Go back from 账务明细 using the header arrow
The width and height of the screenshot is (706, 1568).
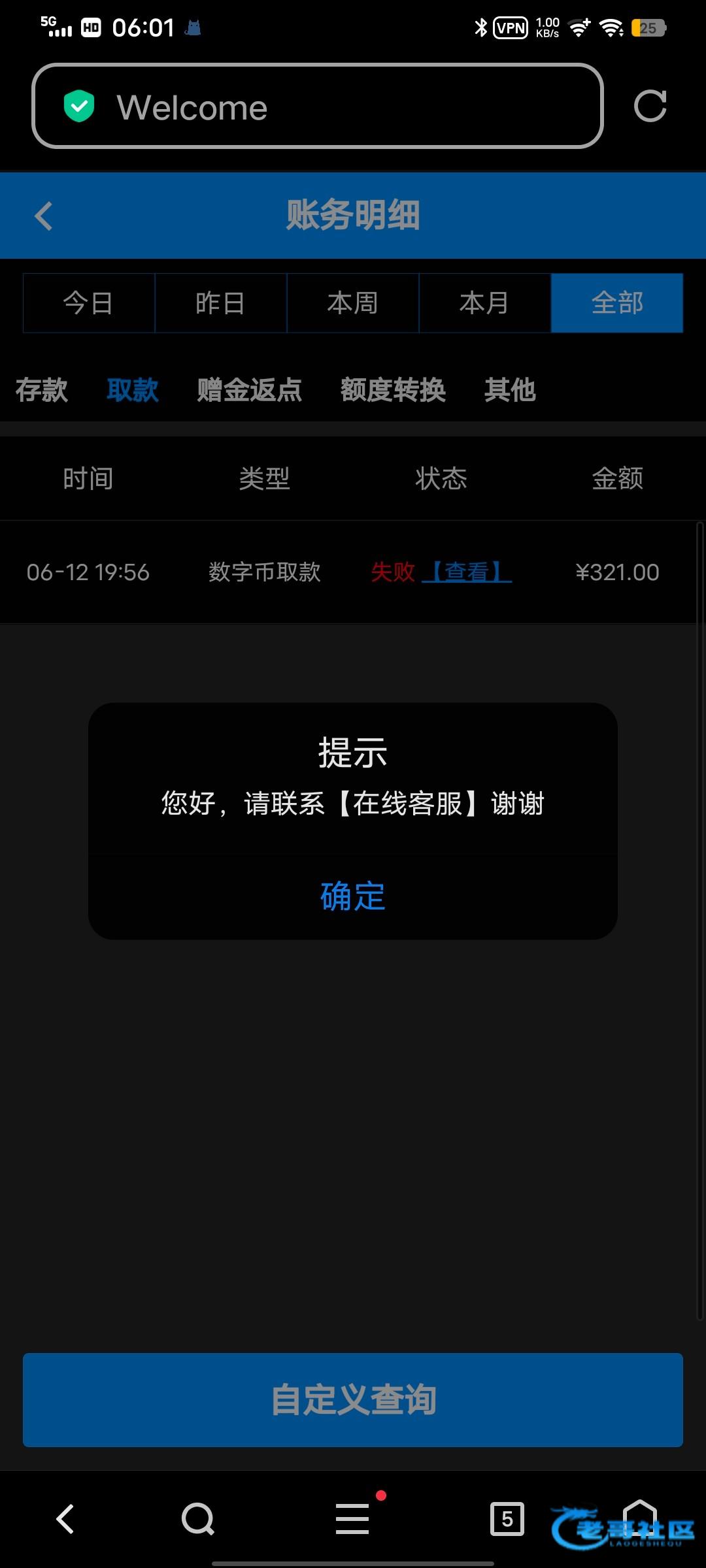44,216
